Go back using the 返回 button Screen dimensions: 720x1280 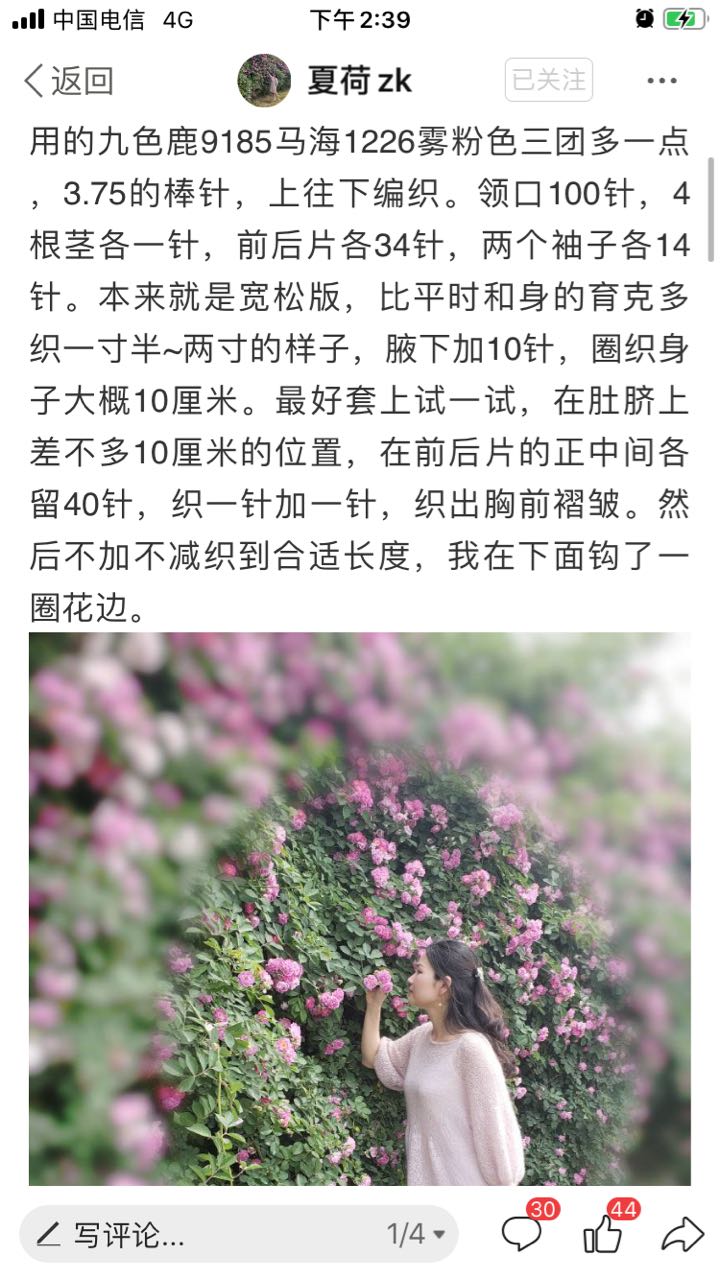68,81
